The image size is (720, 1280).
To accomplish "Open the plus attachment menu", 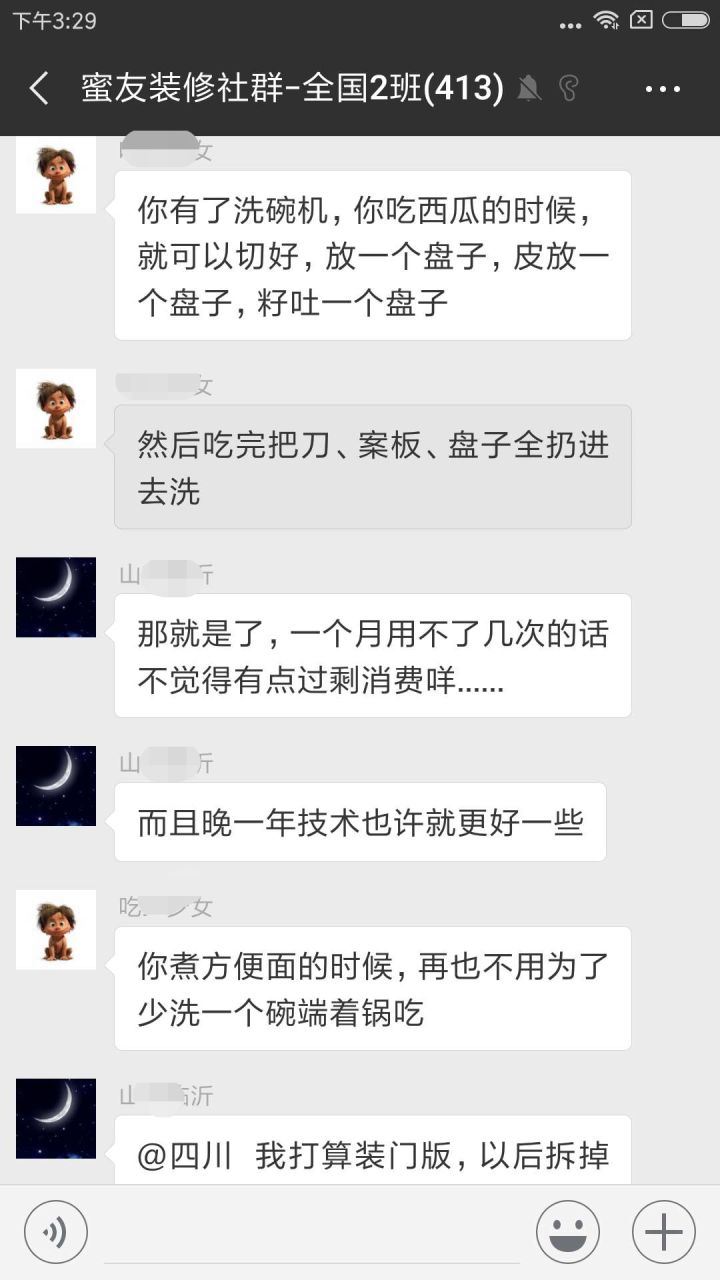I will point(664,1231).
